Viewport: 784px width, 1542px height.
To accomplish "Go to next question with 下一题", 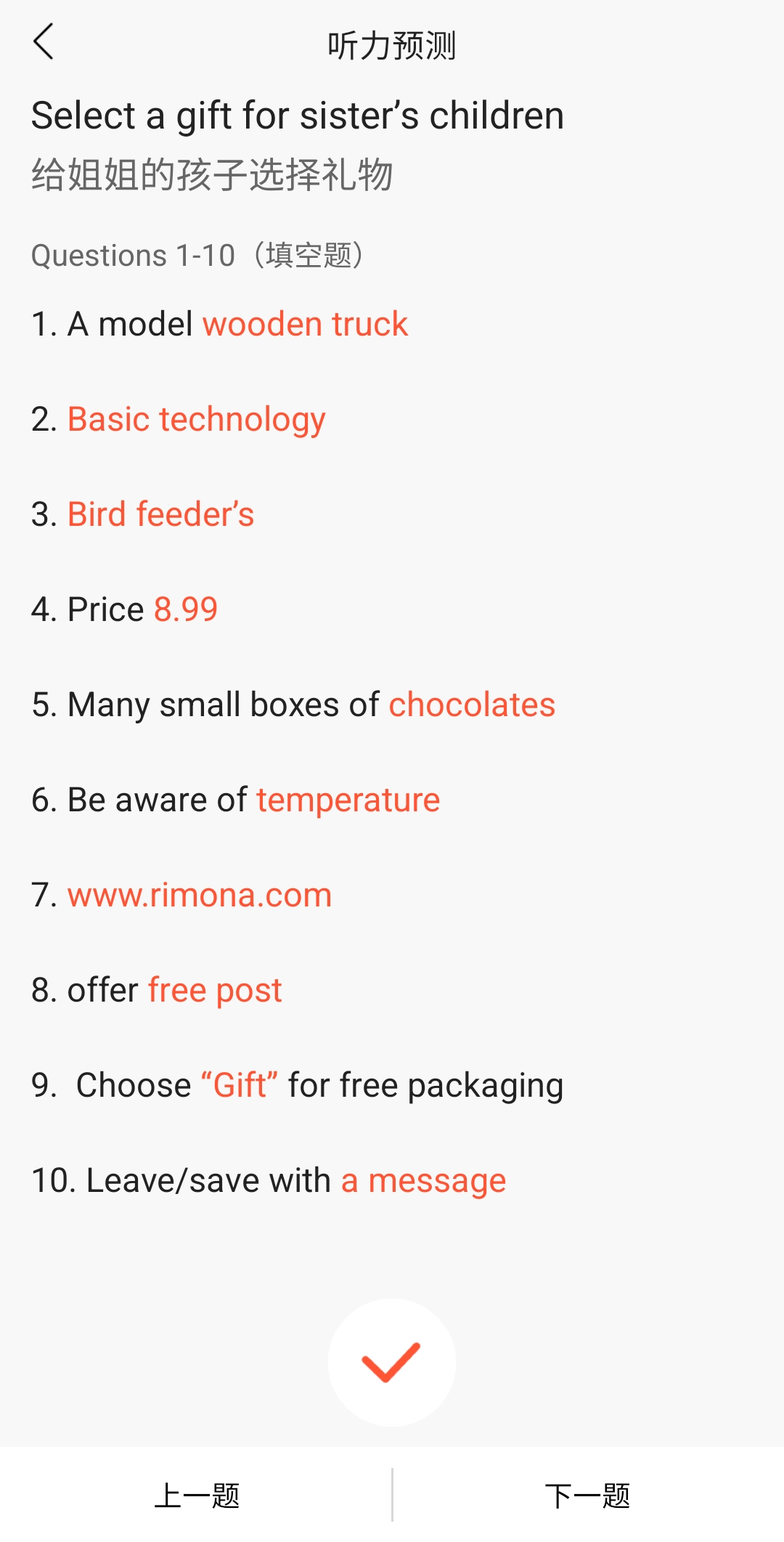I will pos(588,1495).
